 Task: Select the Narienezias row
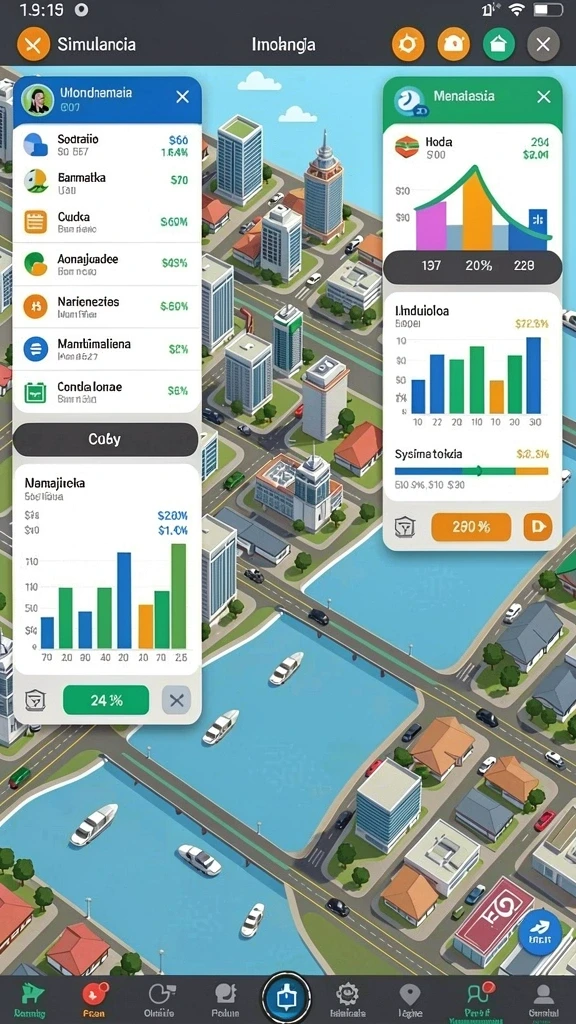(x=106, y=306)
